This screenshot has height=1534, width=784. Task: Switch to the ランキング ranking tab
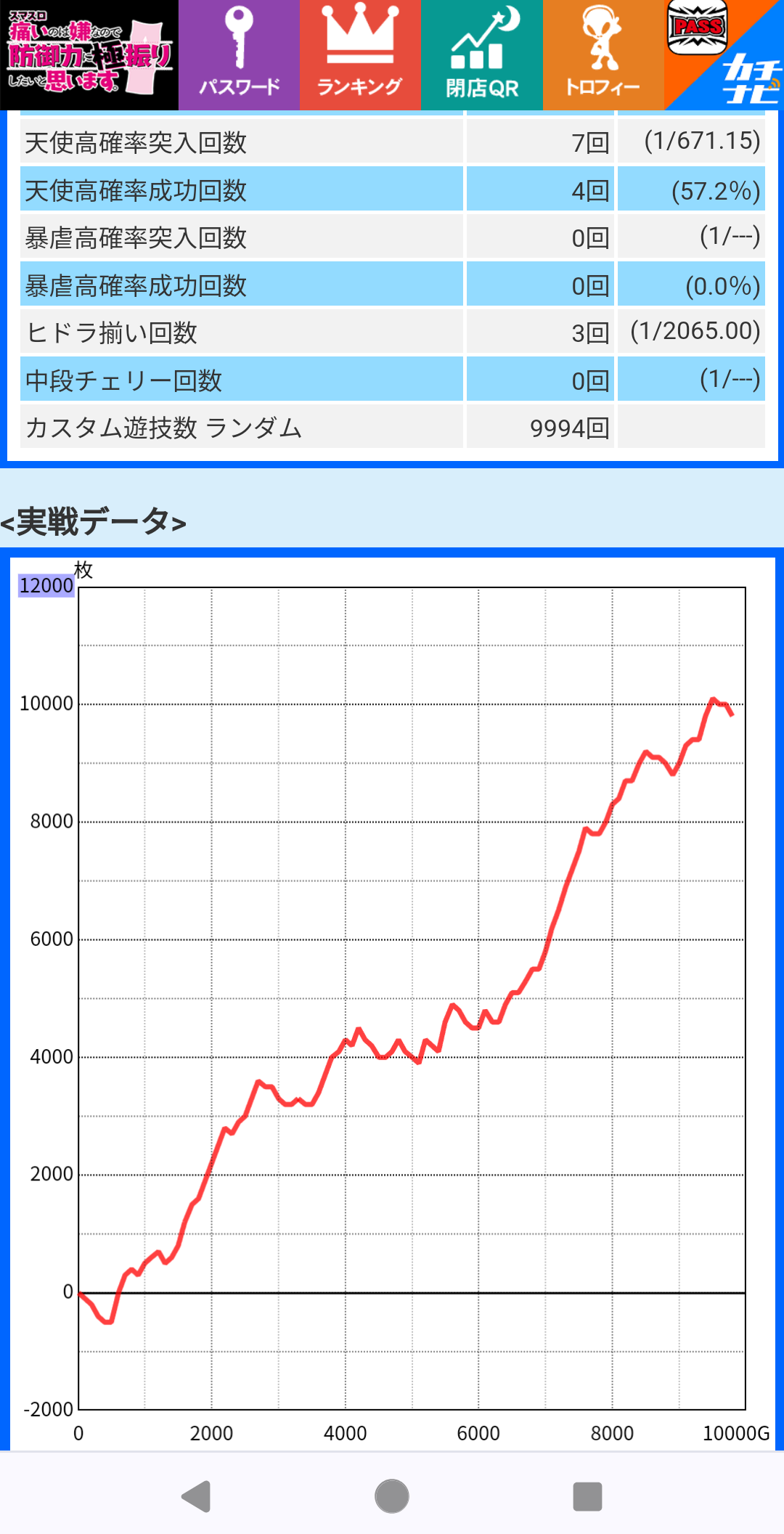click(360, 55)
